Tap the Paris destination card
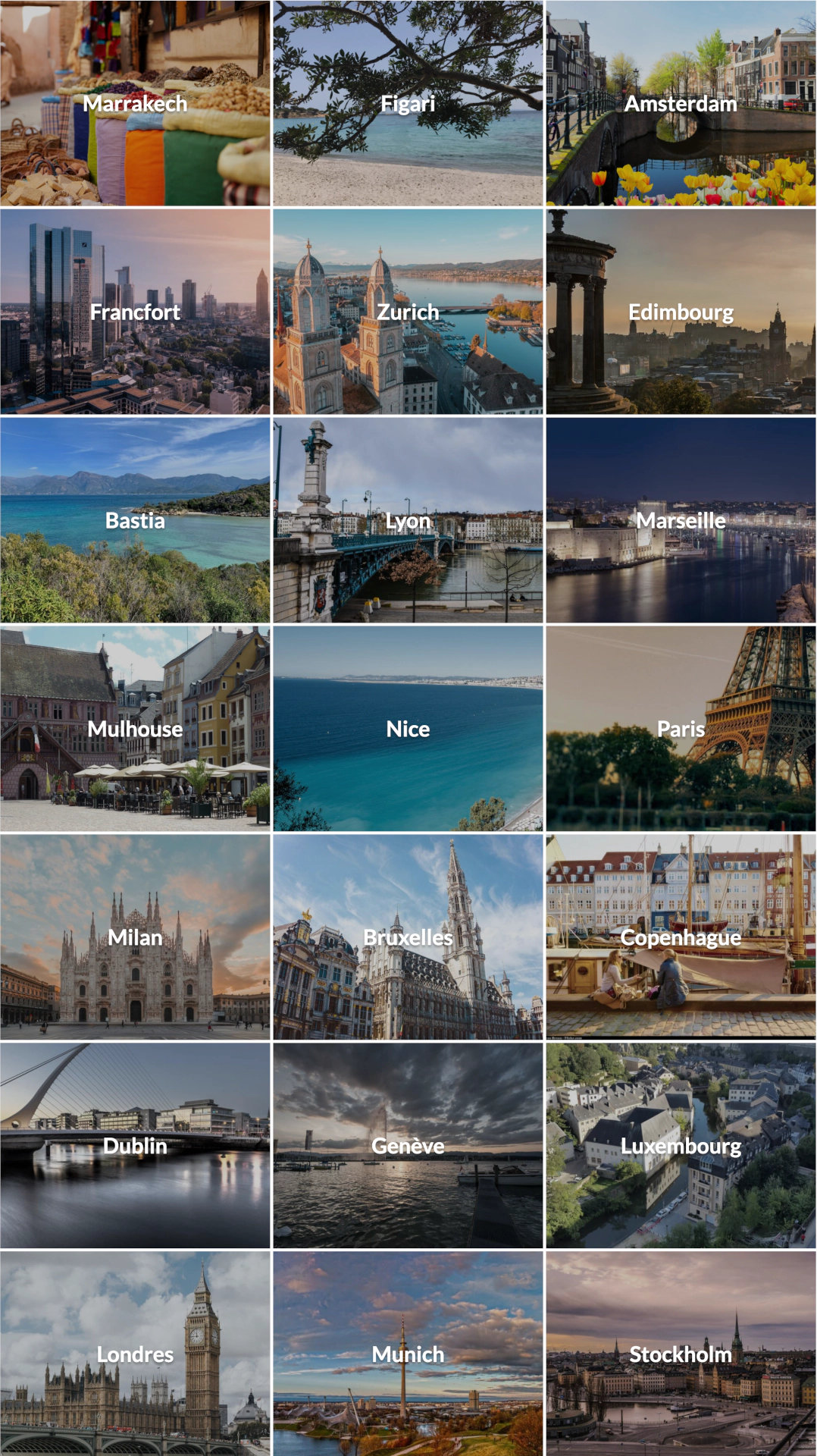The image size is (817, 1456). tap(681, 729)
